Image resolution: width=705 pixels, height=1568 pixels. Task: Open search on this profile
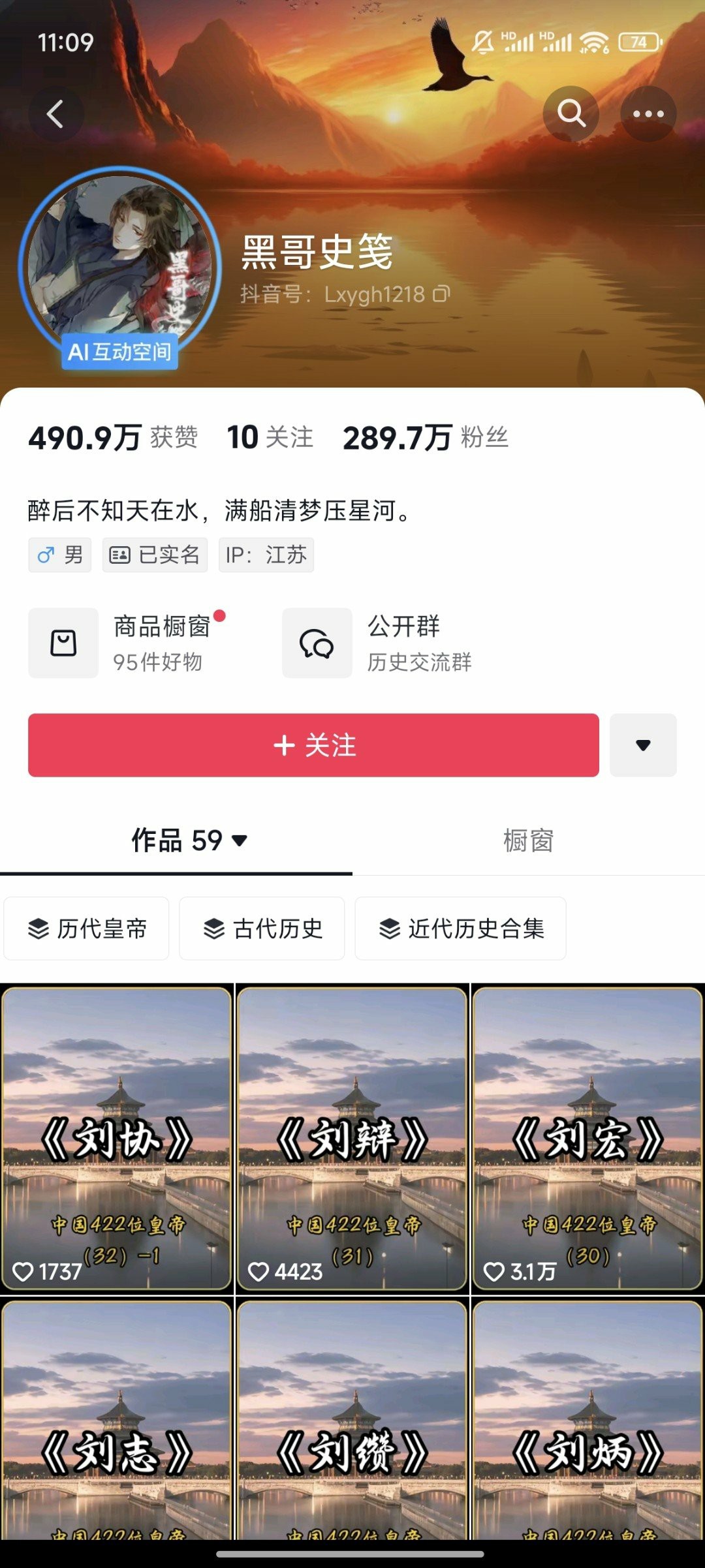571,114
